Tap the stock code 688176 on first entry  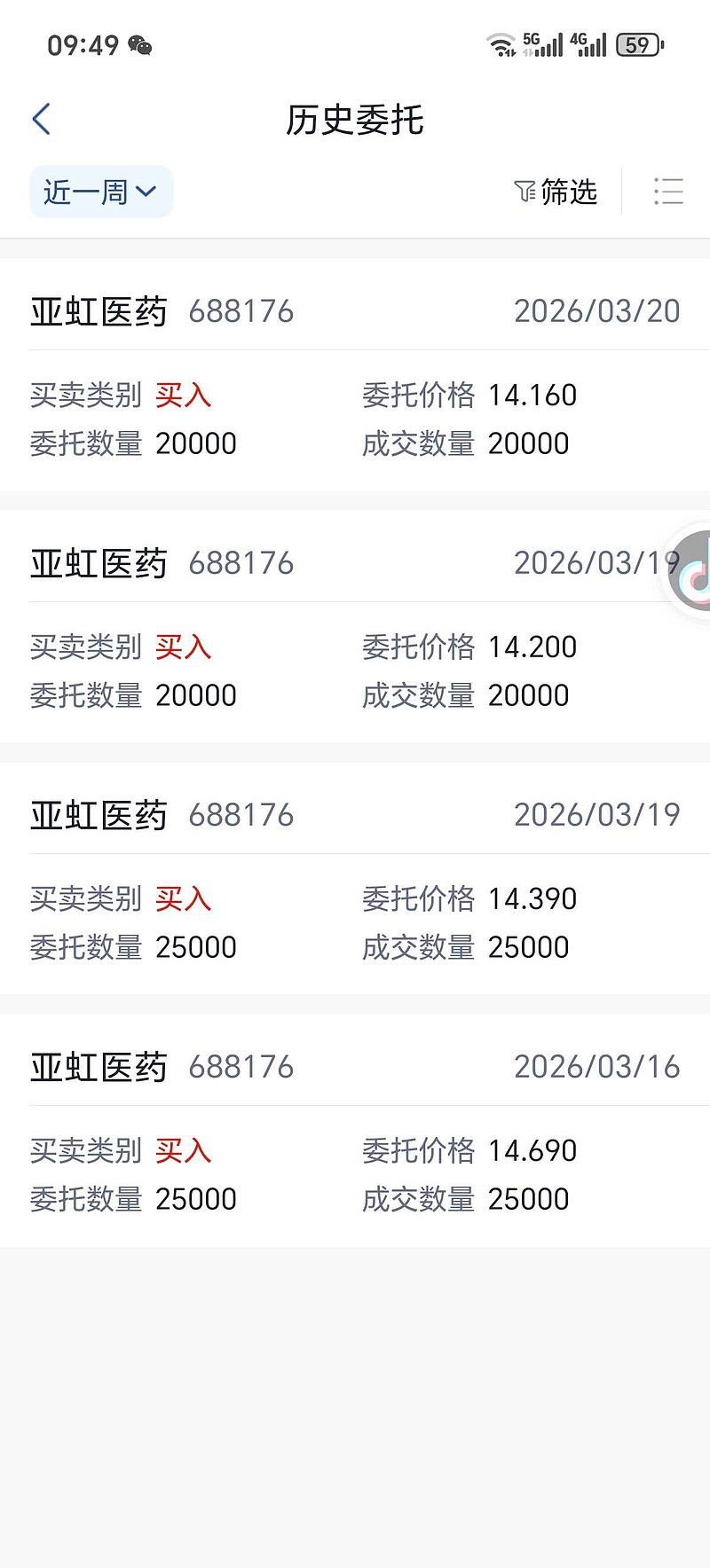[241, 310]
